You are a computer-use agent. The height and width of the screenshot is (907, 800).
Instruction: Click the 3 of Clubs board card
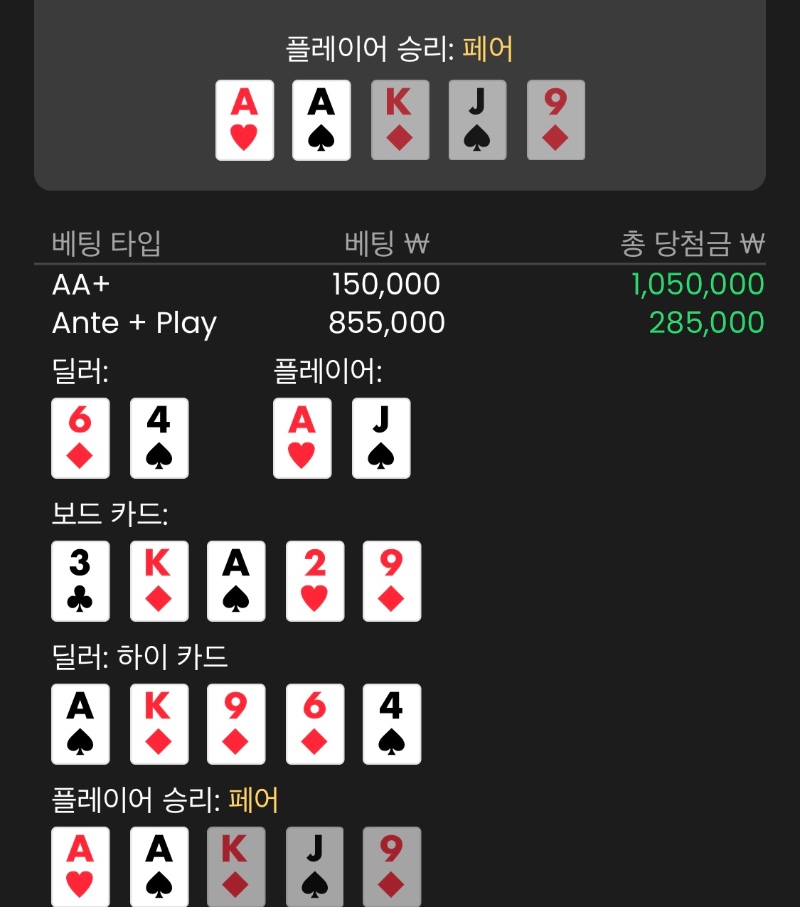(80, 581)
